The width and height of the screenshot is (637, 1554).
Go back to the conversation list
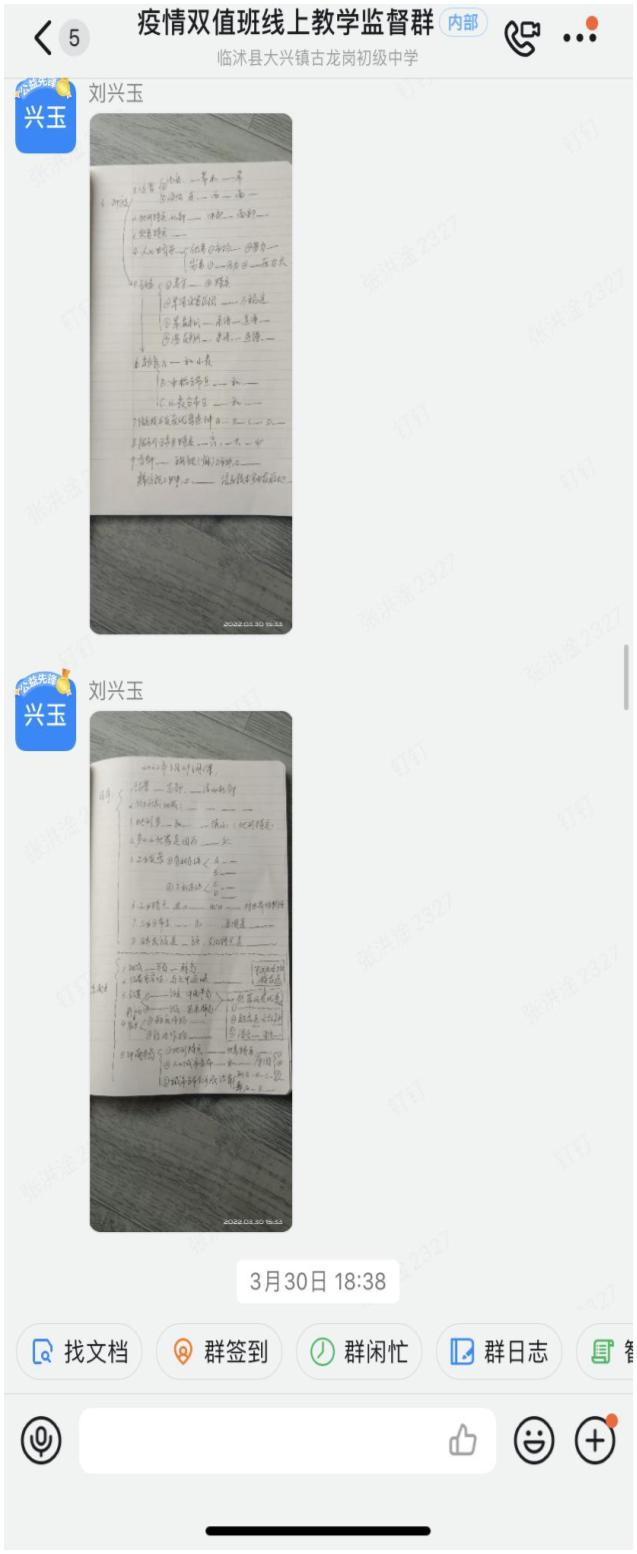coord(43,38)
